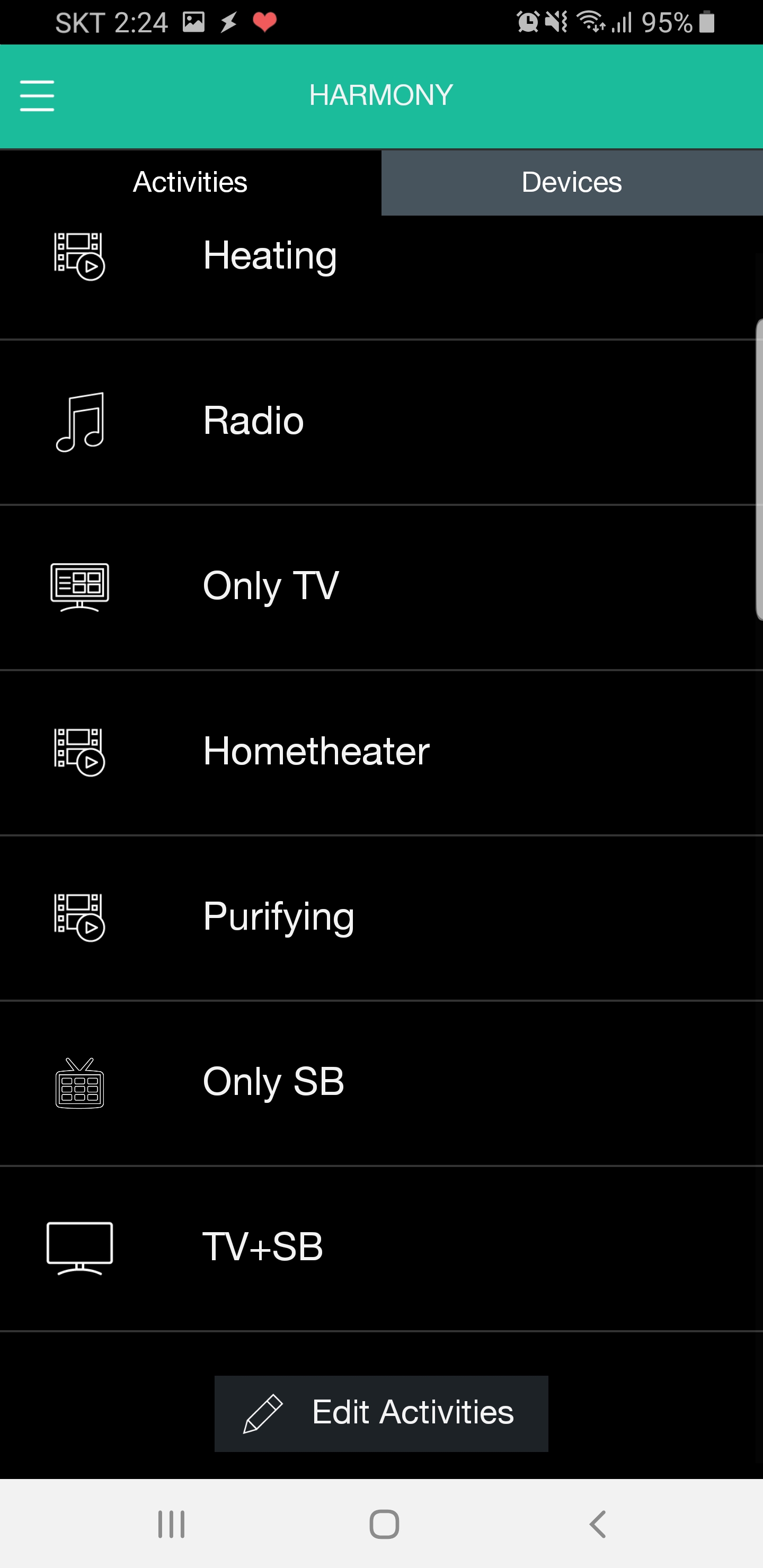Tap the Edit Activities button

point(381,1413)
